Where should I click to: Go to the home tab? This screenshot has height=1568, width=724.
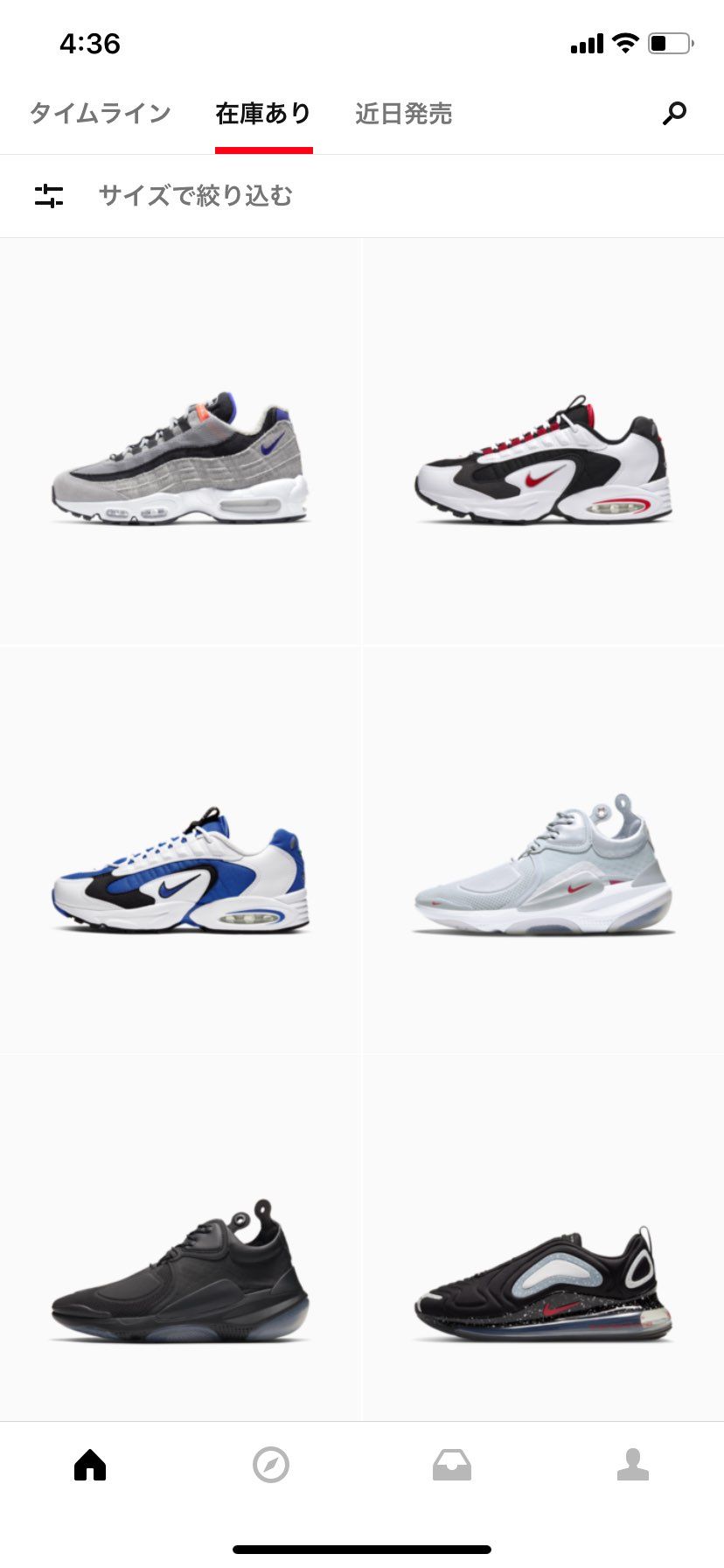click(x=90, y=1465)
